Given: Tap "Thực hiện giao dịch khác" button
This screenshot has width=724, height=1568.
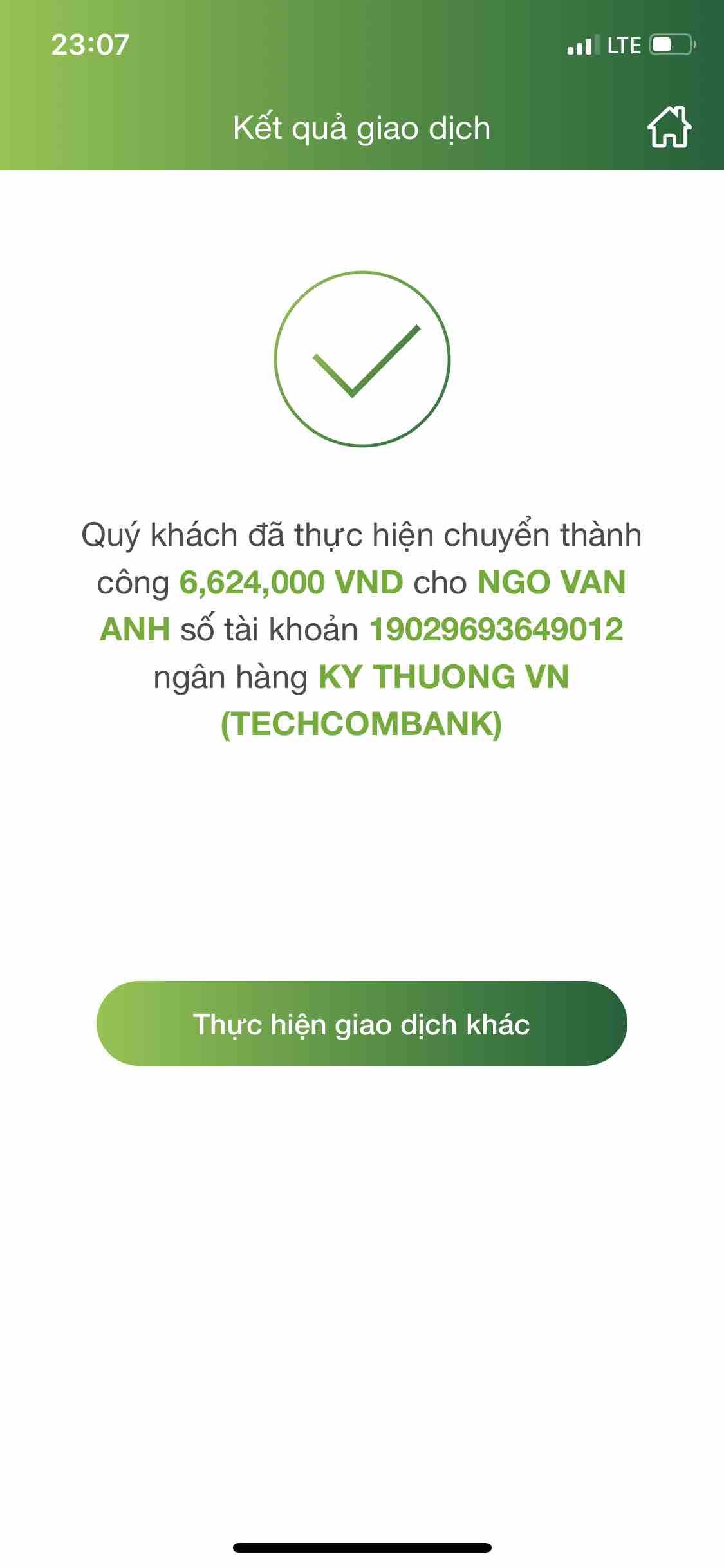Looking at the screenshot, I should point(362,1023).
